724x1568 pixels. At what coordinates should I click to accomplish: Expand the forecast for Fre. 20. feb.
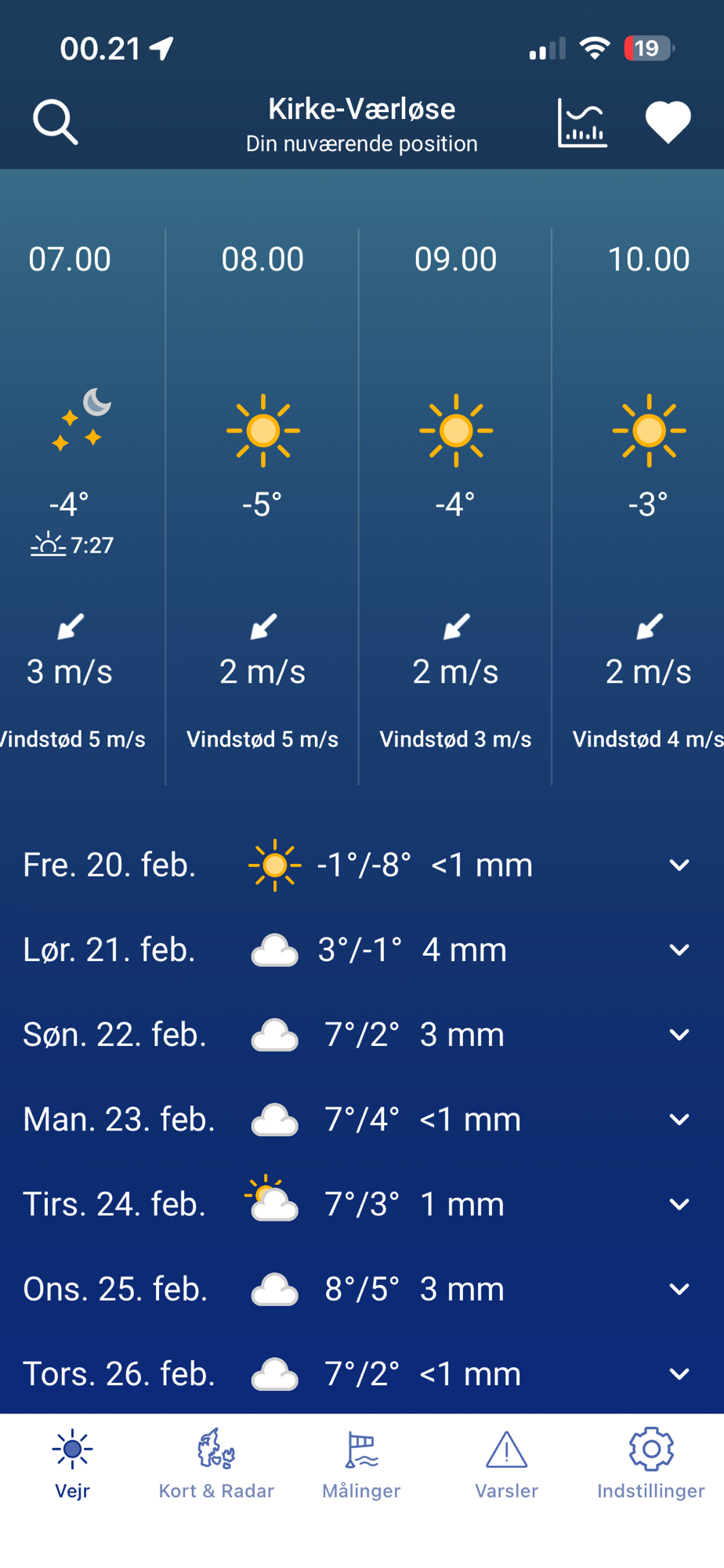(679, 865)
